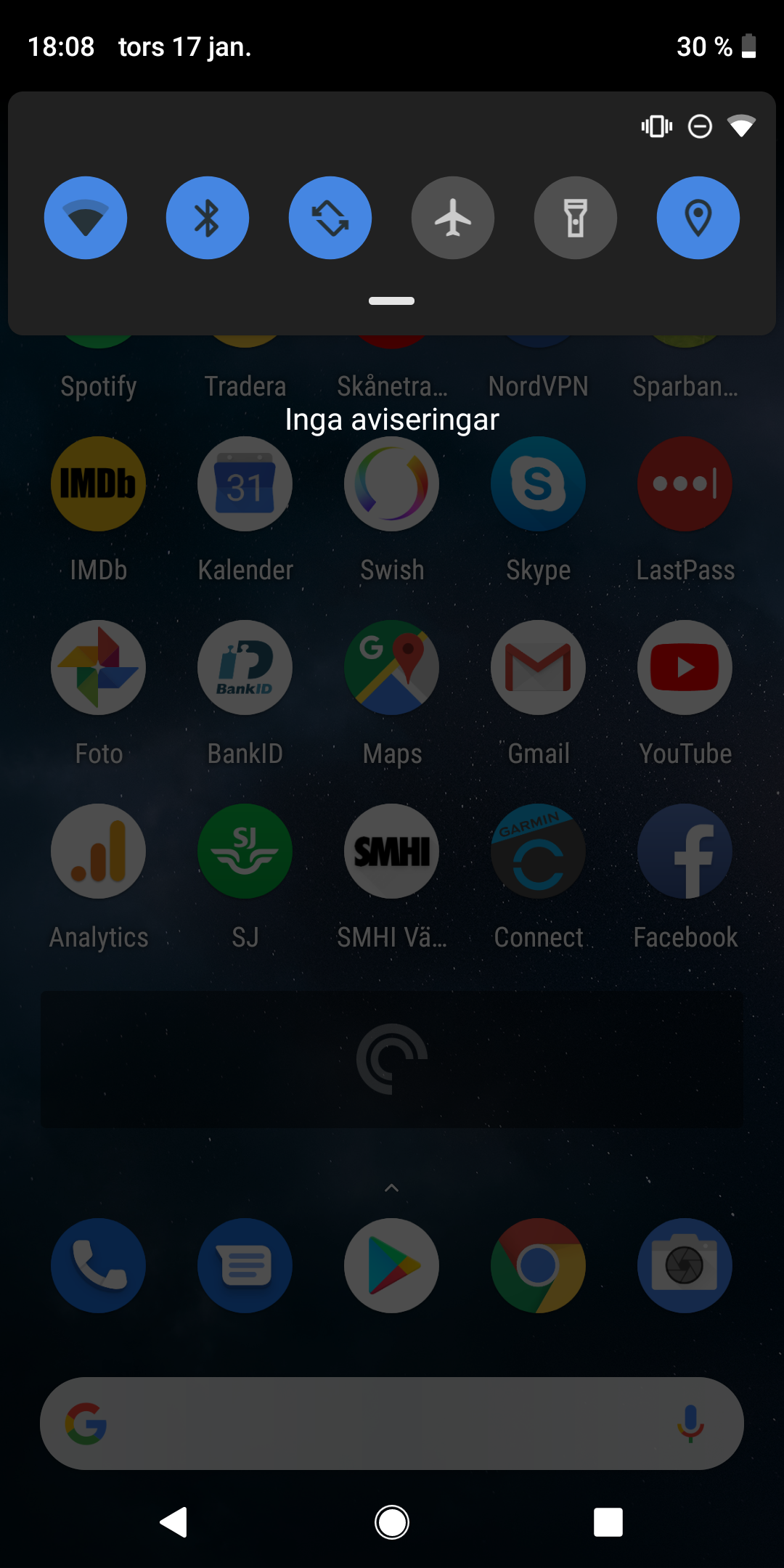Enable airplane mode

[x=453, y=218]
